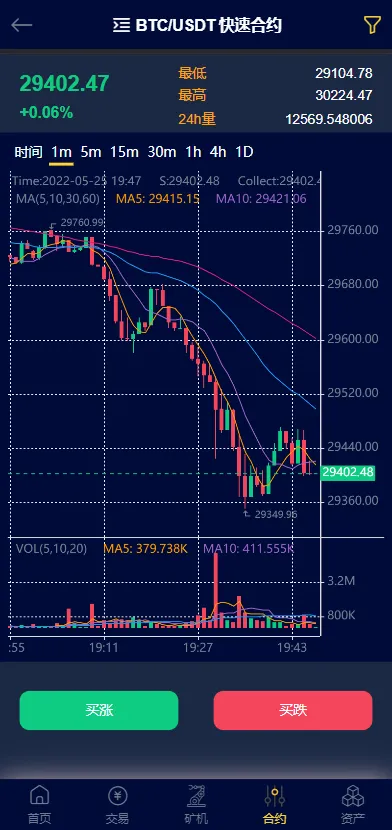Open the 交易 trading tab

click(117, 805)
